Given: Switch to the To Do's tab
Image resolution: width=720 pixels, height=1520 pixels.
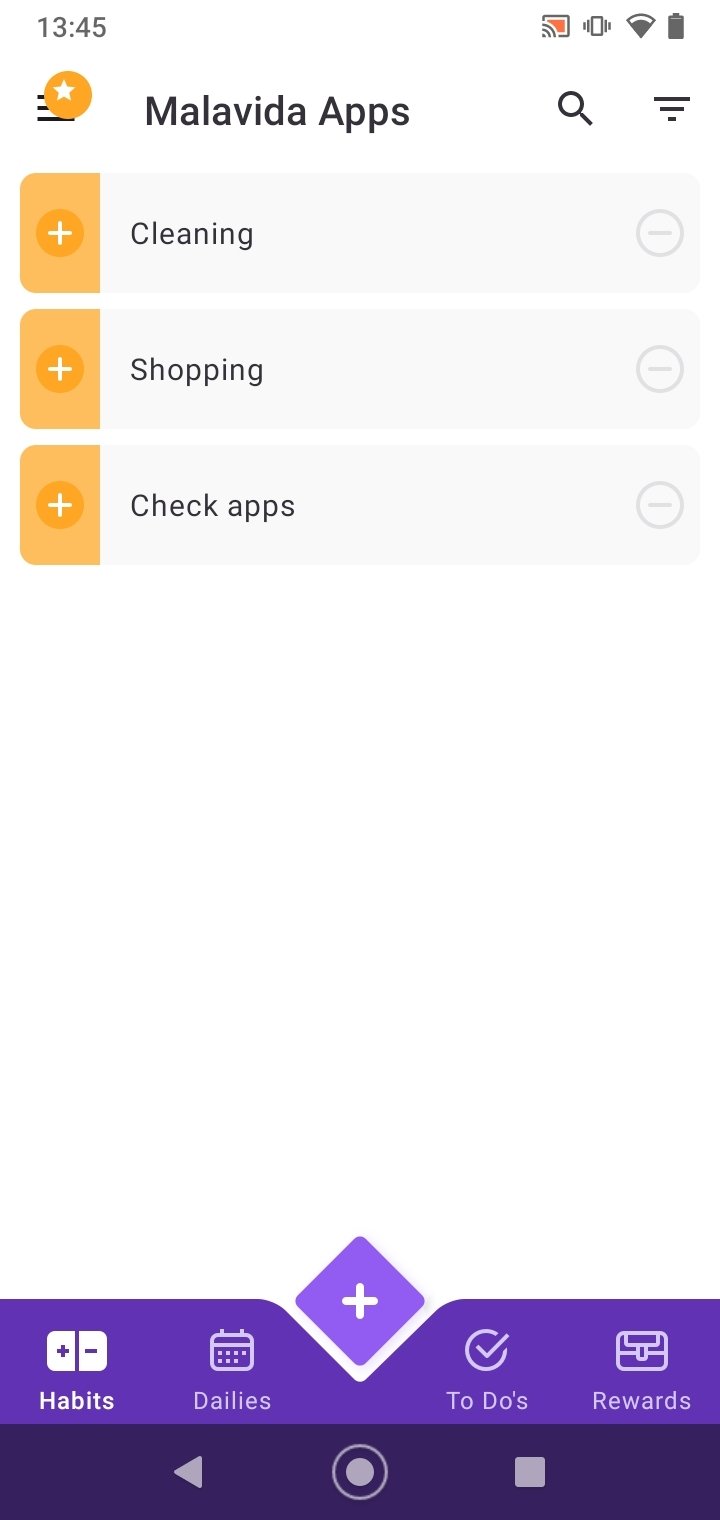Looking at the screenshot, I should 487,1370.
